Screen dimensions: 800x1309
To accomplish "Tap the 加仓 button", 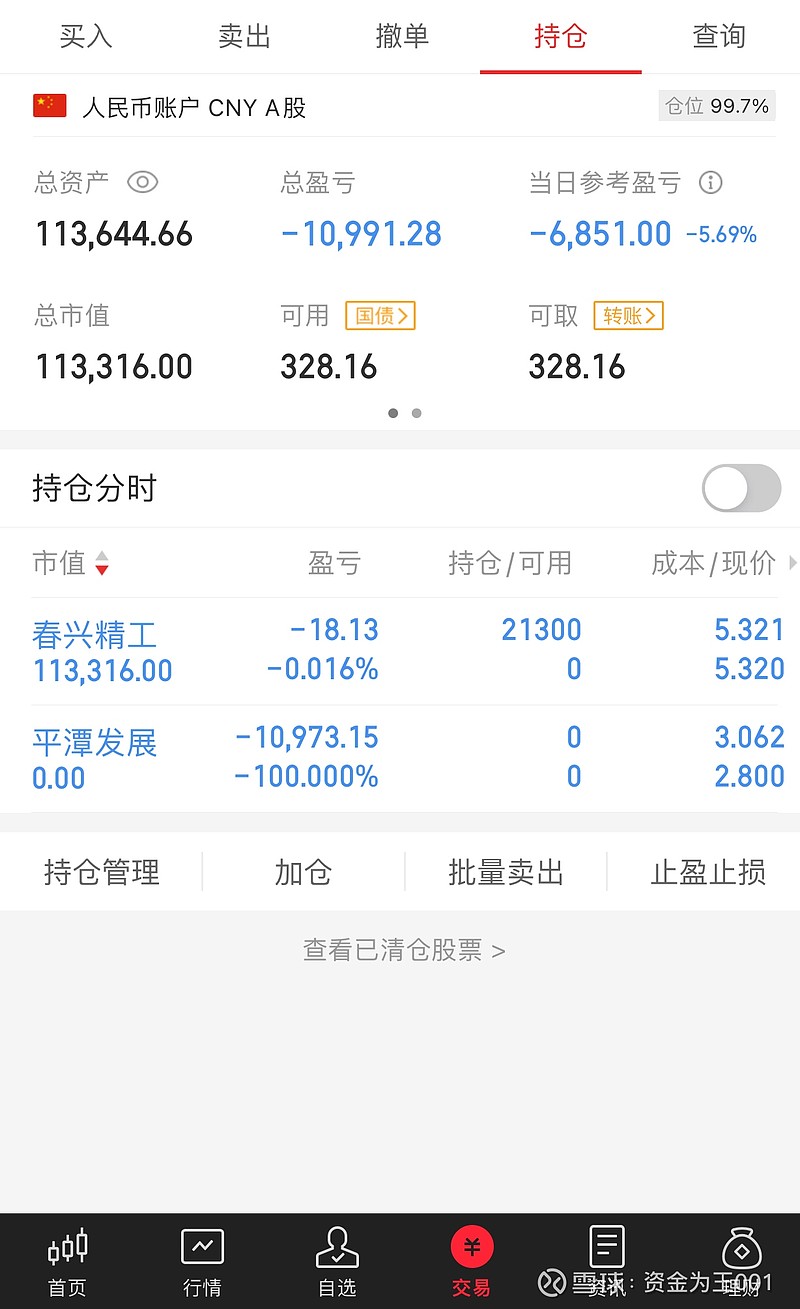I will [x=303, y=872].
